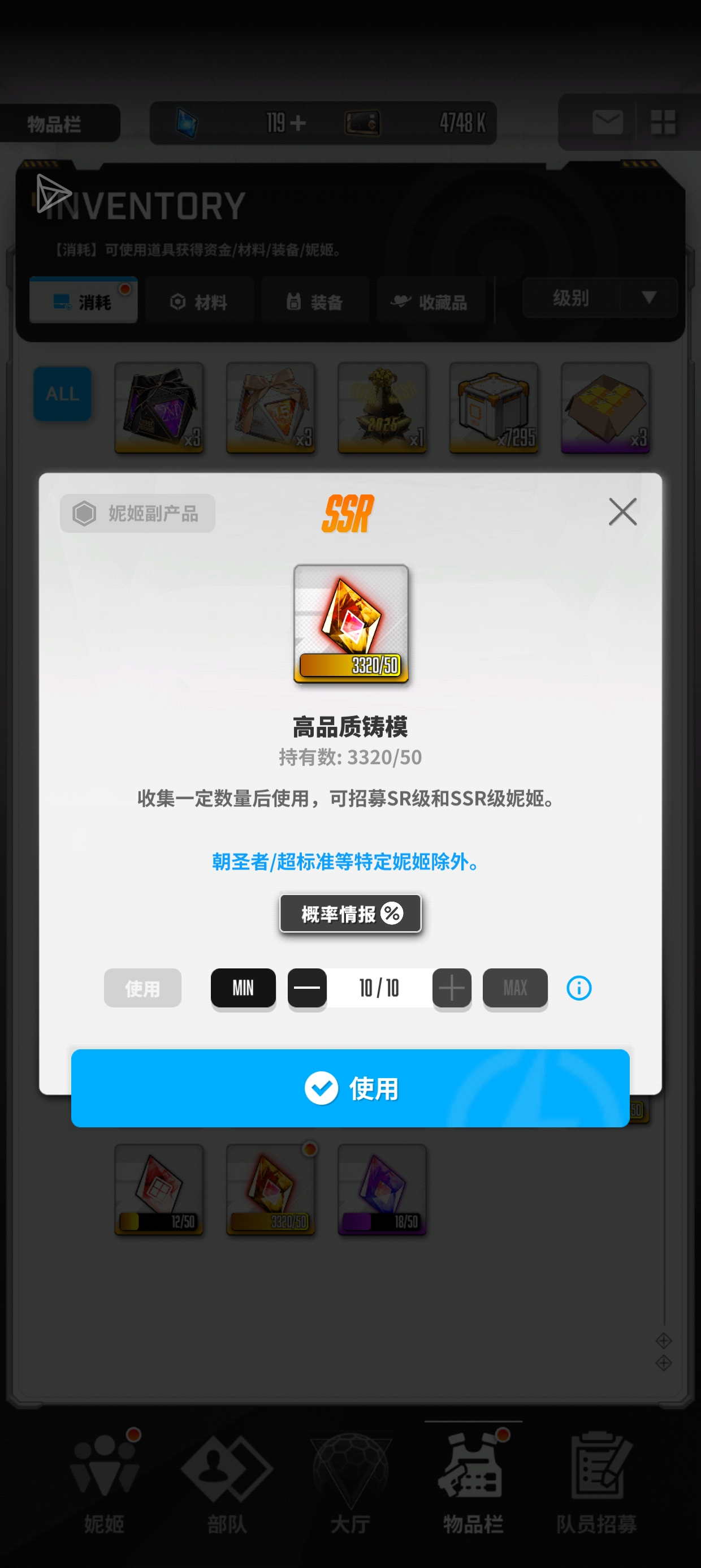This screenshot has width=701, height=1568.
Task: Set quantity to MAX
Action: click(515, 987)
